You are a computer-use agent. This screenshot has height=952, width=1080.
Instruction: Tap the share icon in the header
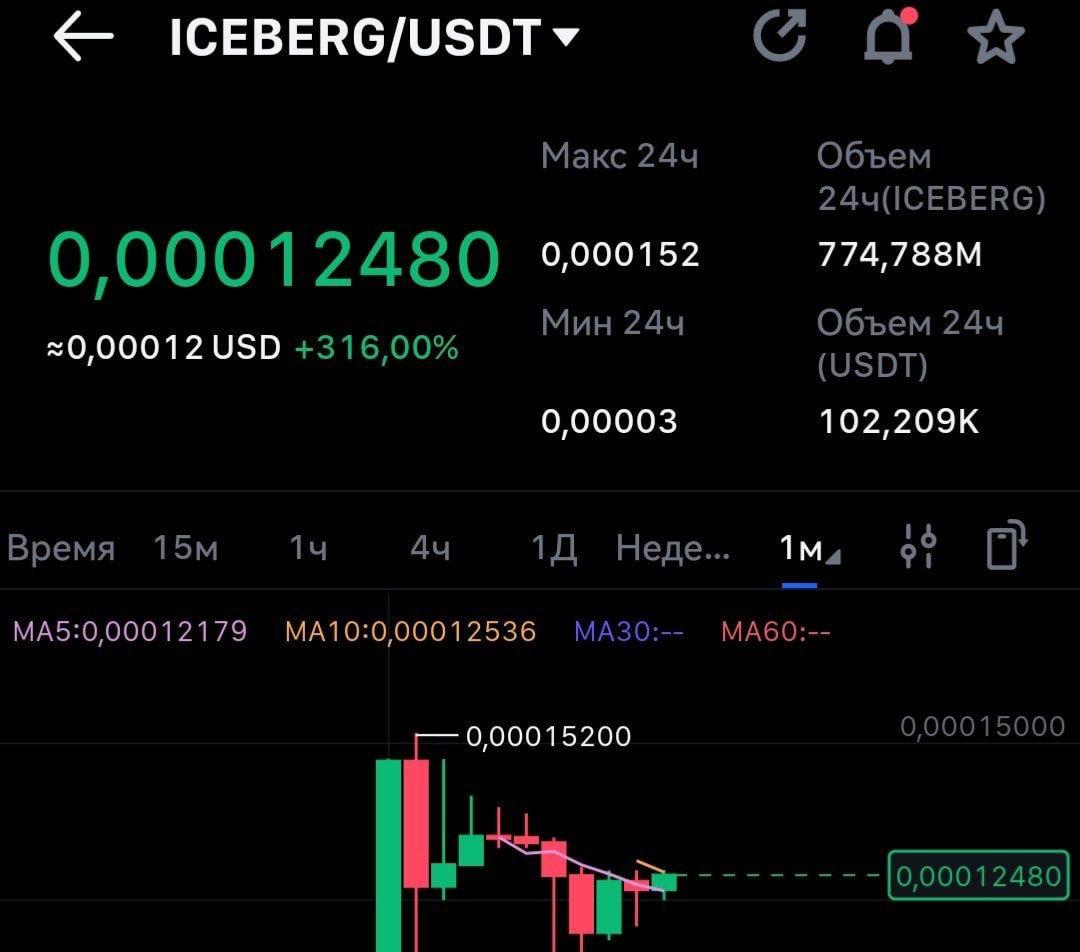click(x=780, y=36)
